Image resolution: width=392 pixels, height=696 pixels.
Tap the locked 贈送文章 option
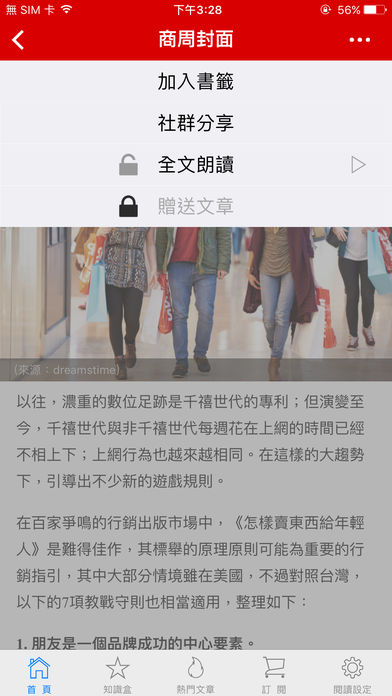coord(196,206)
